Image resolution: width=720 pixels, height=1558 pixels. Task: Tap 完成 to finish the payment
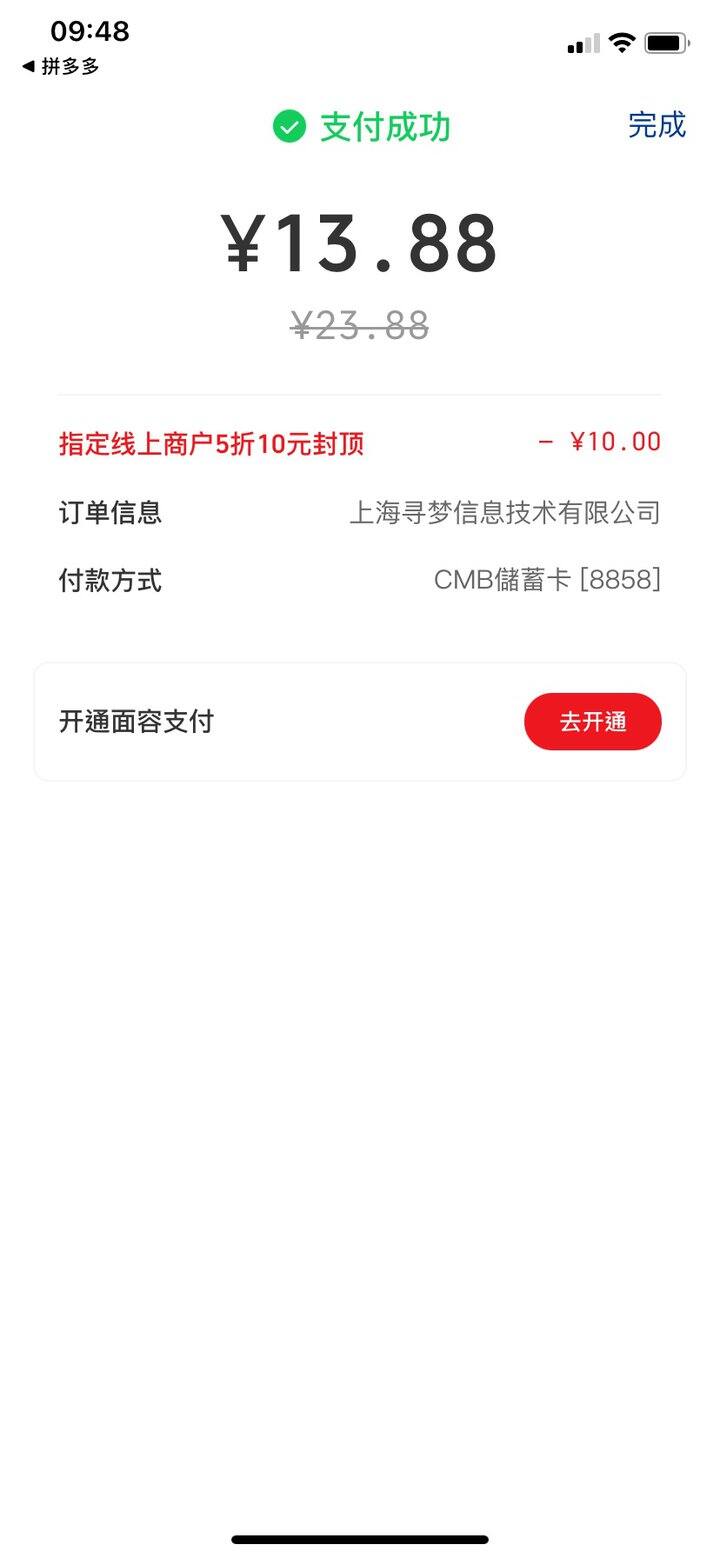(x=657, y=125)
